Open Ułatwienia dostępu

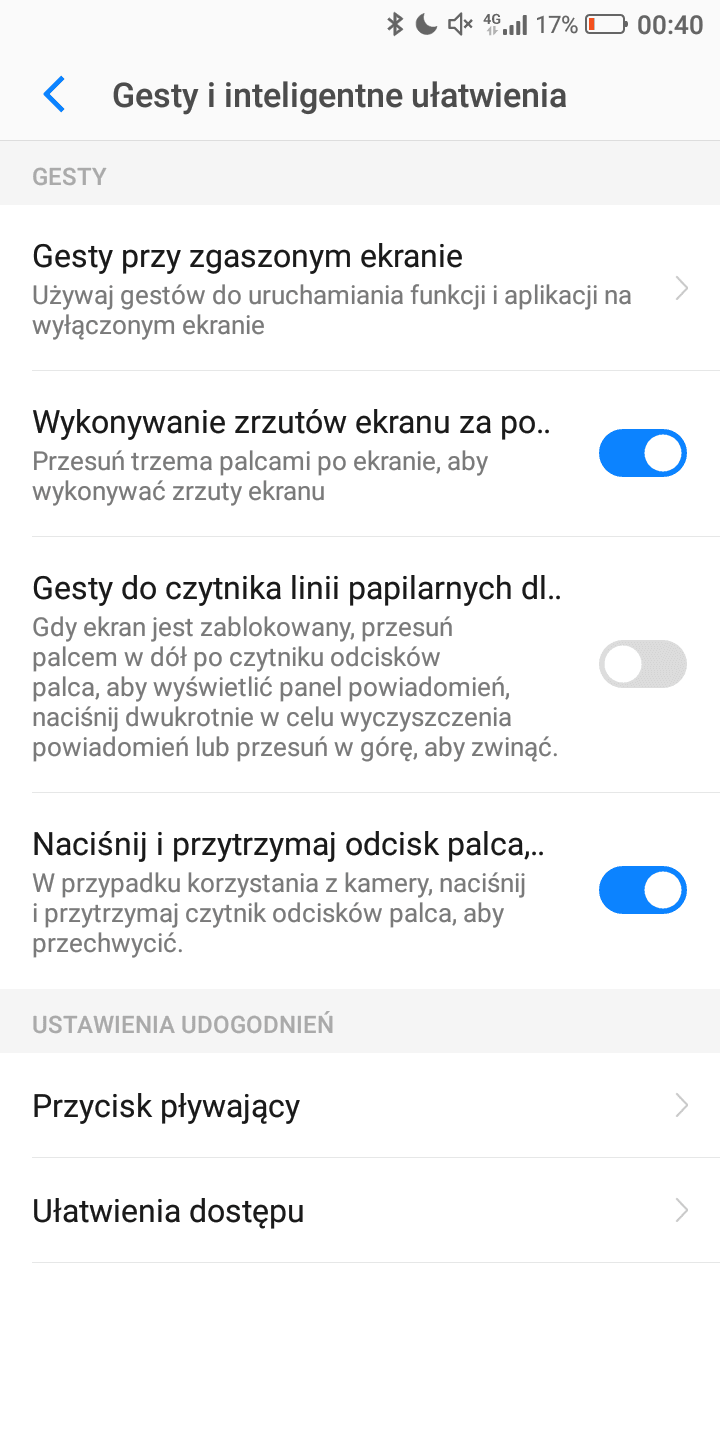tap(360, 1211)
